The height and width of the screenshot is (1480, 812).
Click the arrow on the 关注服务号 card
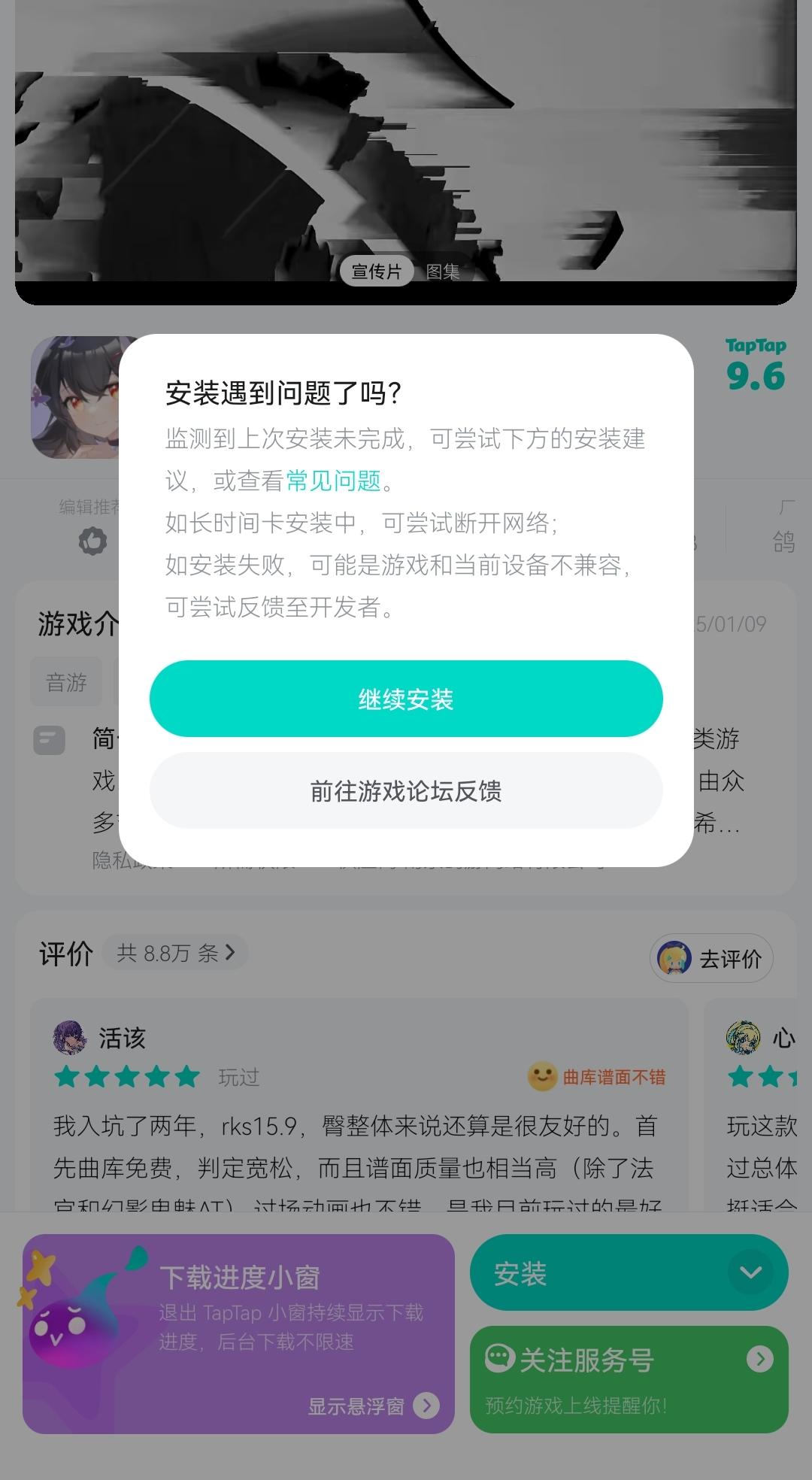(762, 1358)
